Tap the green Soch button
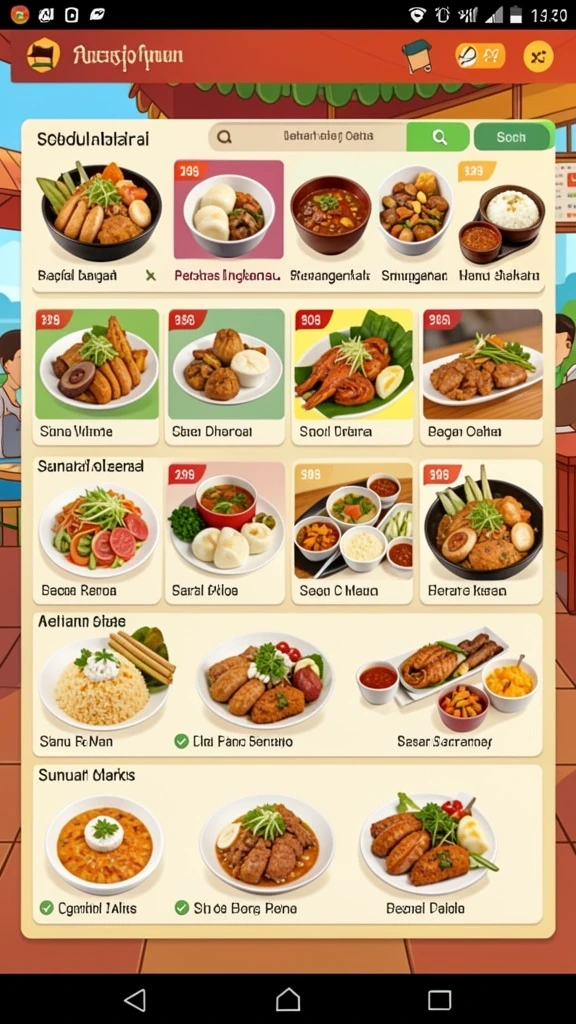The width and height of the screenshot is (576, 1024). [x=512, y=136]
